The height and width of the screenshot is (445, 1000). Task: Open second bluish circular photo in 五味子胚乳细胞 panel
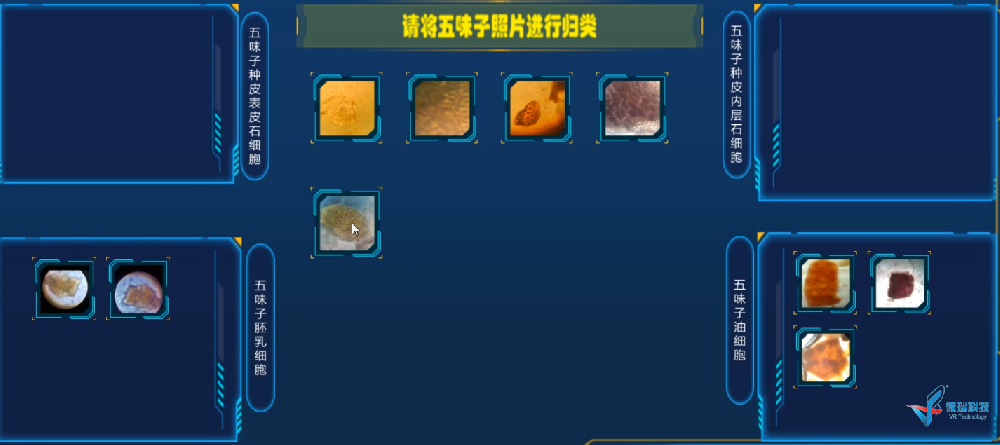click(138, 289)
